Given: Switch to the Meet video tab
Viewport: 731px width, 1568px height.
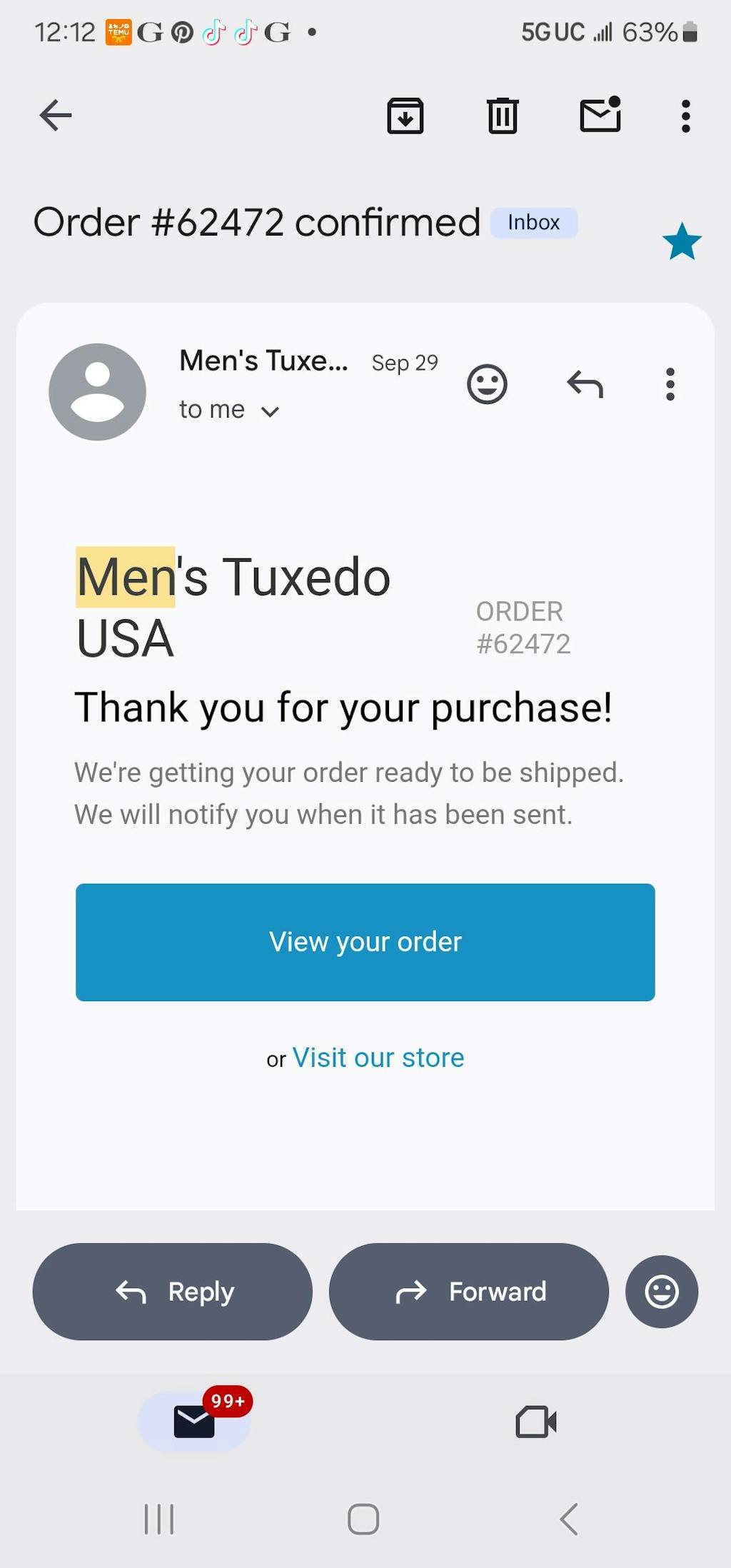Looking at the screenshot, I should [535, 1421].
